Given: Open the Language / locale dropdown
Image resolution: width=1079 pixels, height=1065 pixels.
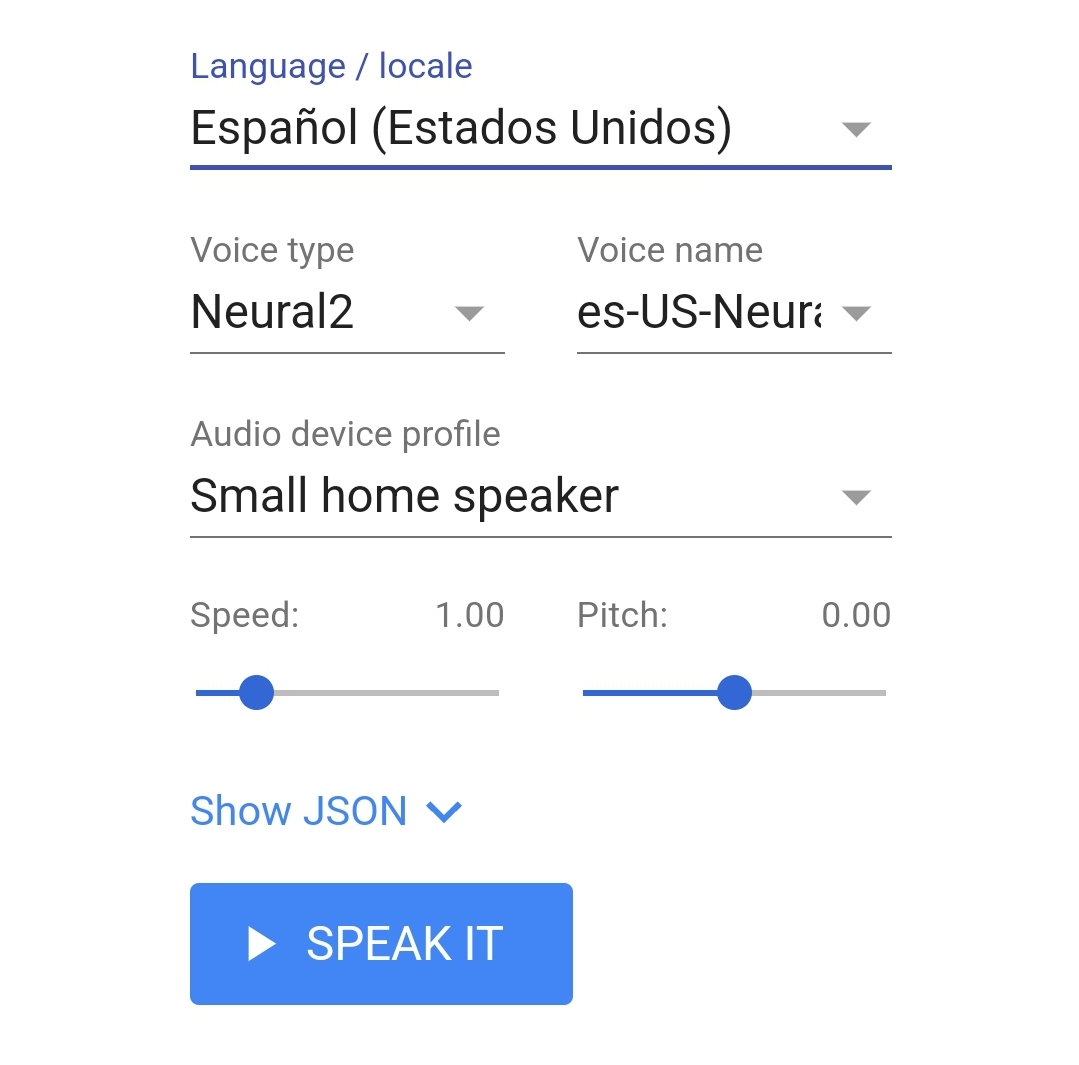Looking at the screenshot, I should coord(540,129).
